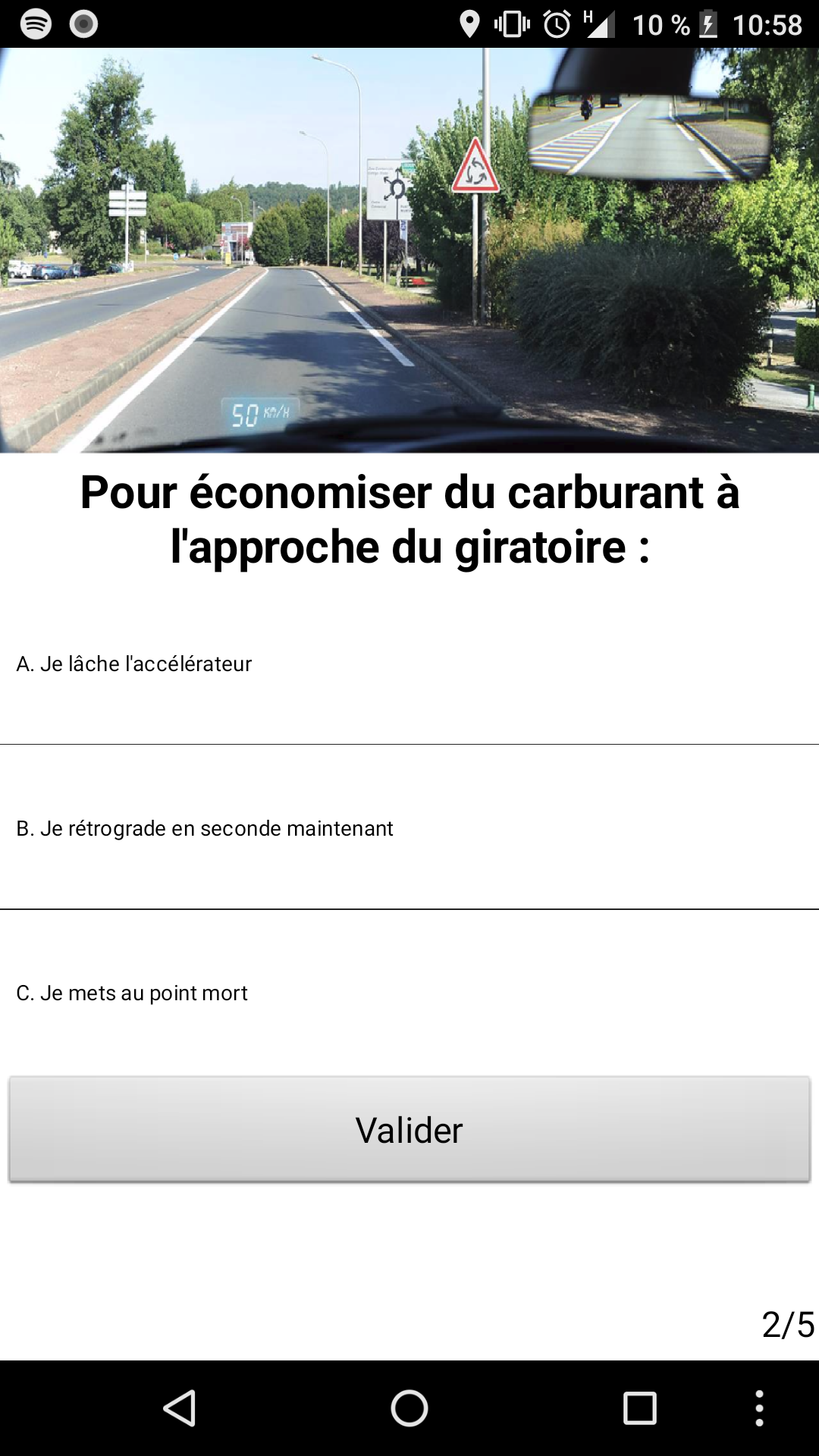Pick answer C: Je mets au point mort

[409, 993]
